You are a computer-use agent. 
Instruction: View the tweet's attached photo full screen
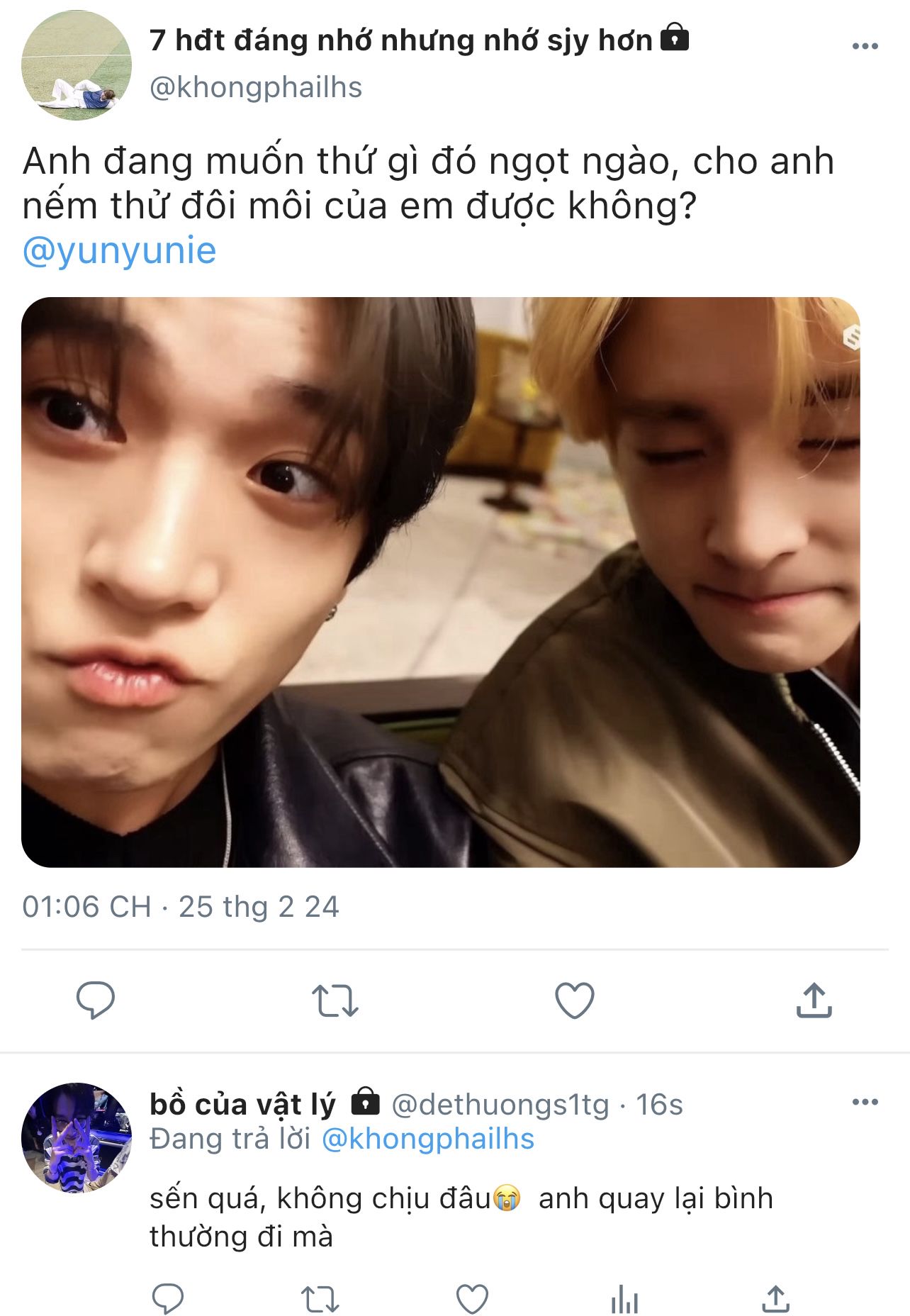pos(440,581)
